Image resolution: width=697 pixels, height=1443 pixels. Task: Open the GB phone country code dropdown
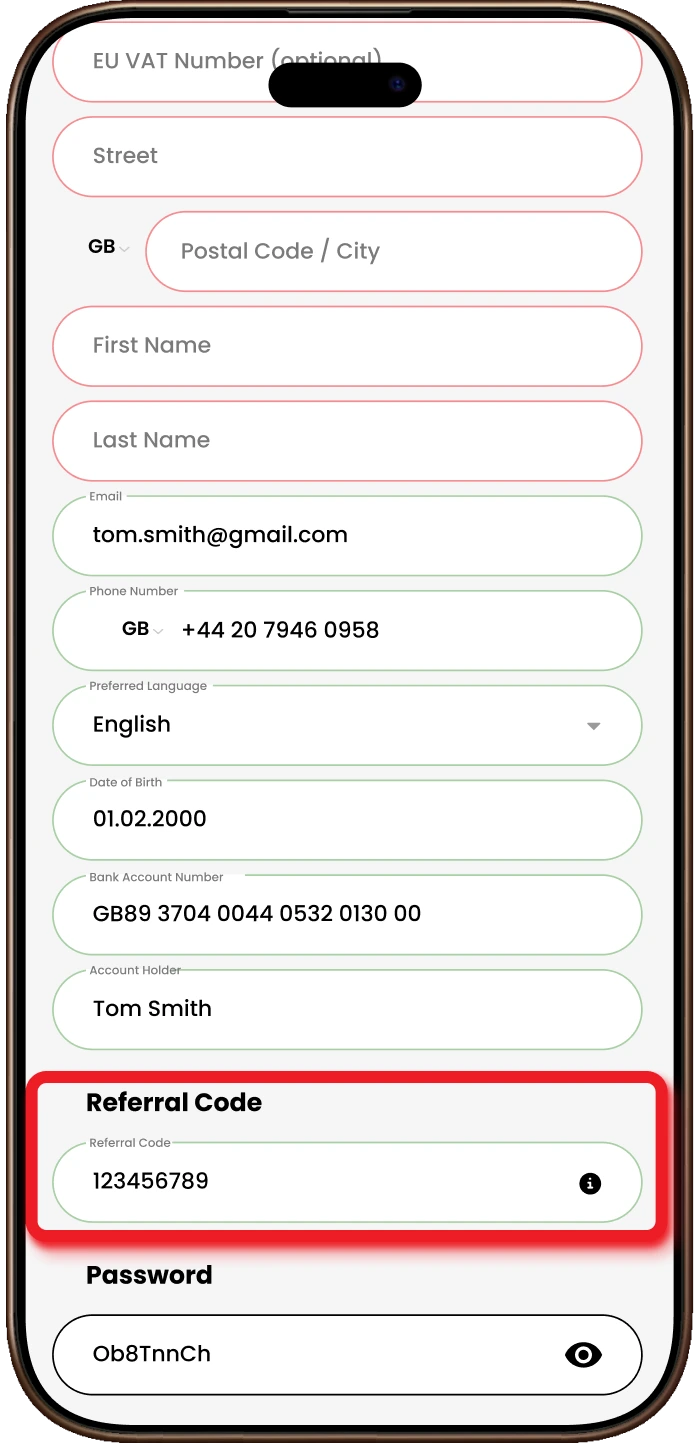point(141,630)
